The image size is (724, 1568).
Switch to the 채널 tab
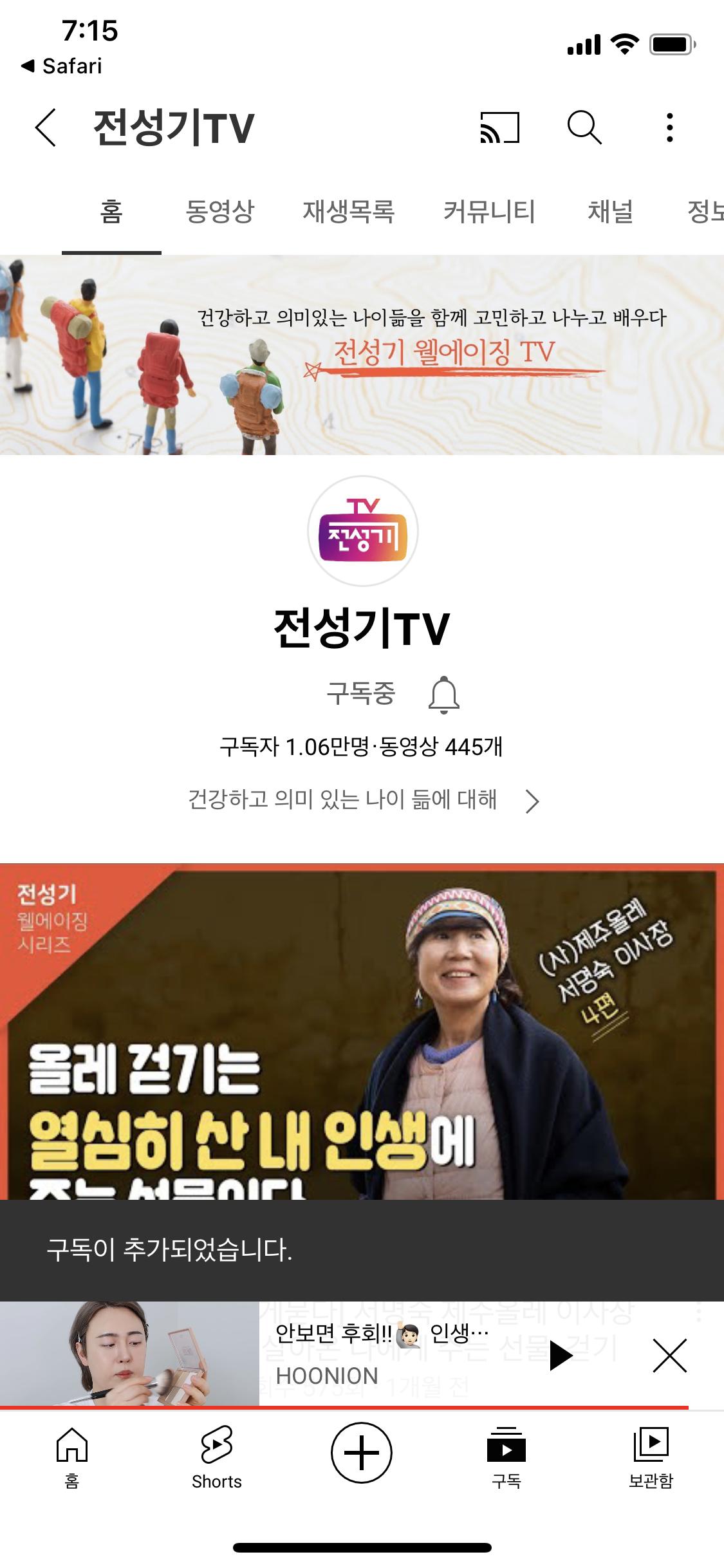point(610,212)
